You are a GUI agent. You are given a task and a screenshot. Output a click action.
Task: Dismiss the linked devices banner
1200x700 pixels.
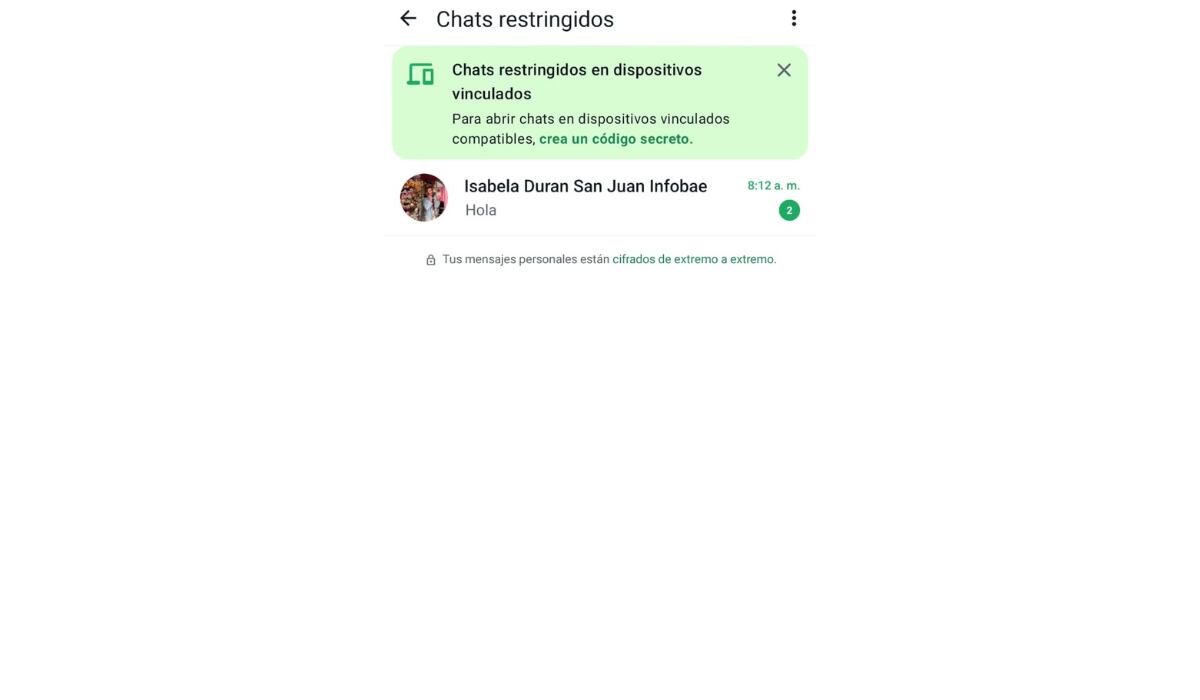click(784, 70)
